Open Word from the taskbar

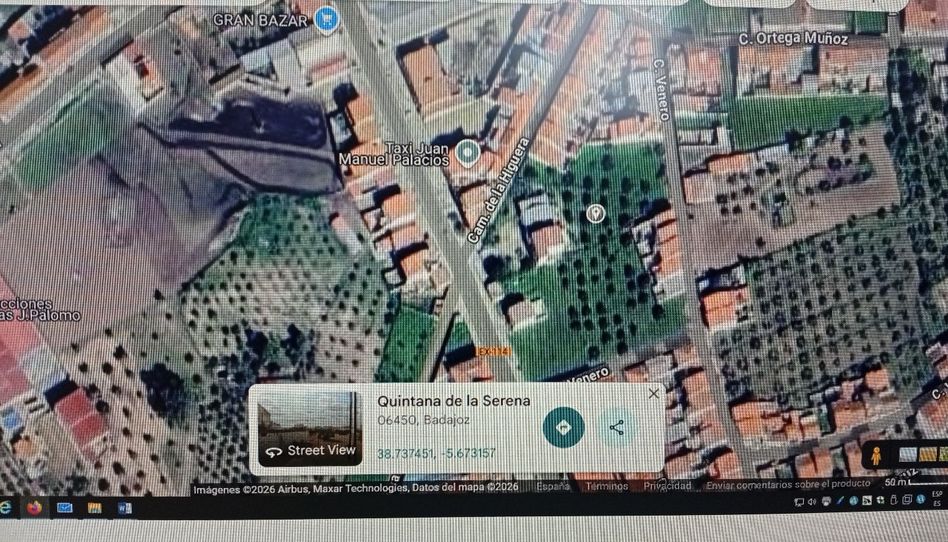click(x=125, y=507)
